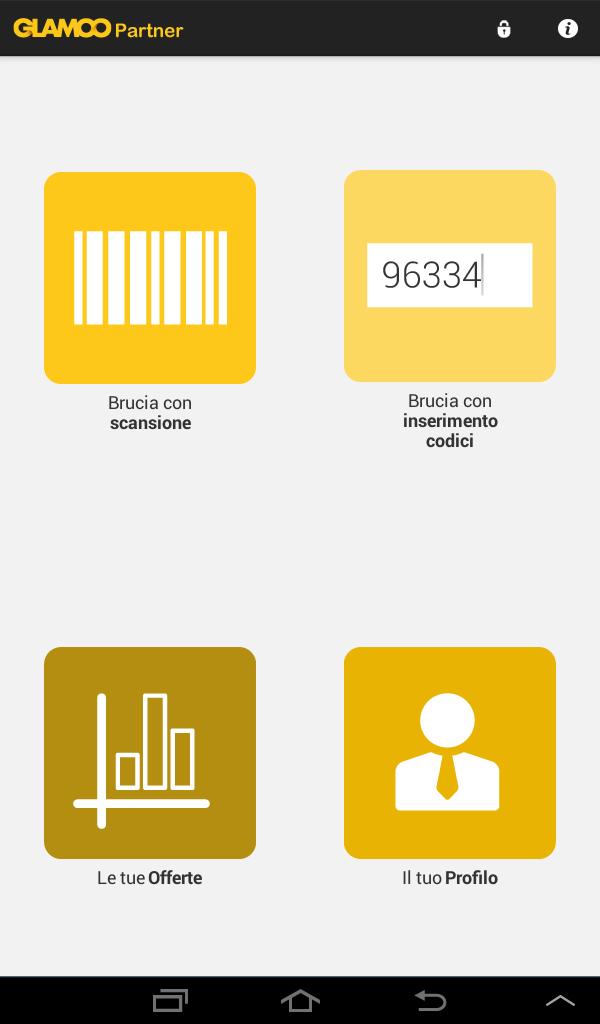This screenshot has height=1024, width=600.
Task: Open Brucia con scansione barcode tile
Action: point(150,278)
